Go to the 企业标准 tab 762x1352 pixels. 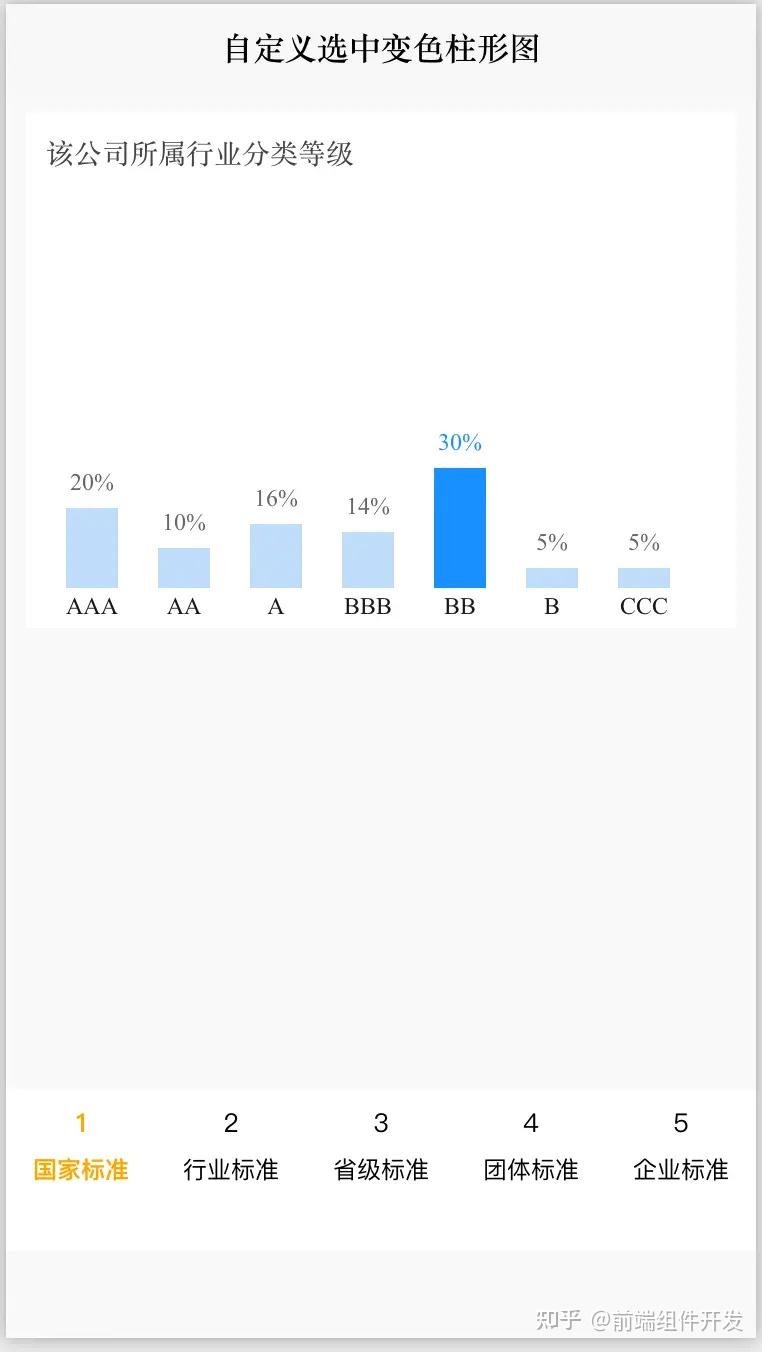681,1147
